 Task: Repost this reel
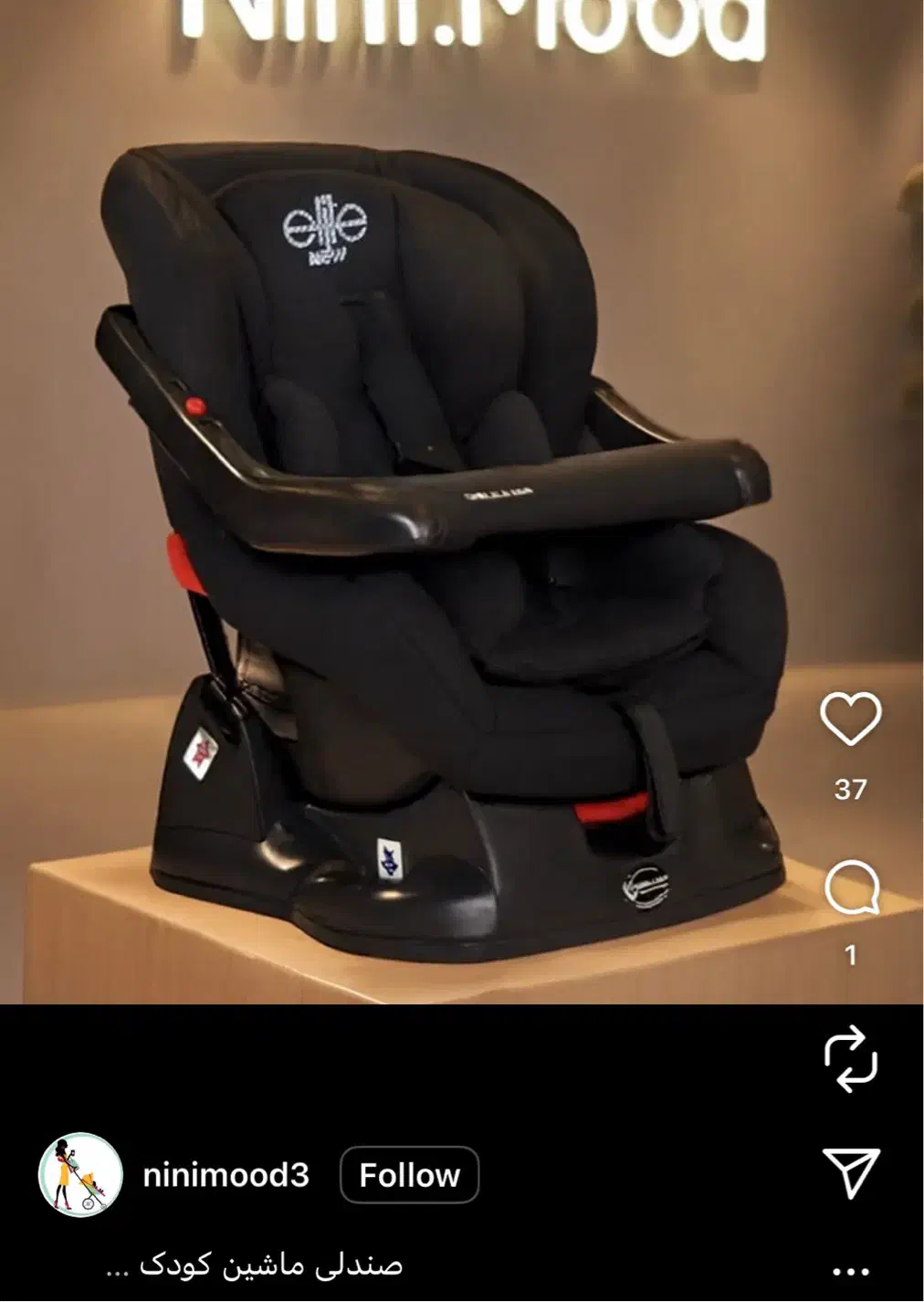850,1058
